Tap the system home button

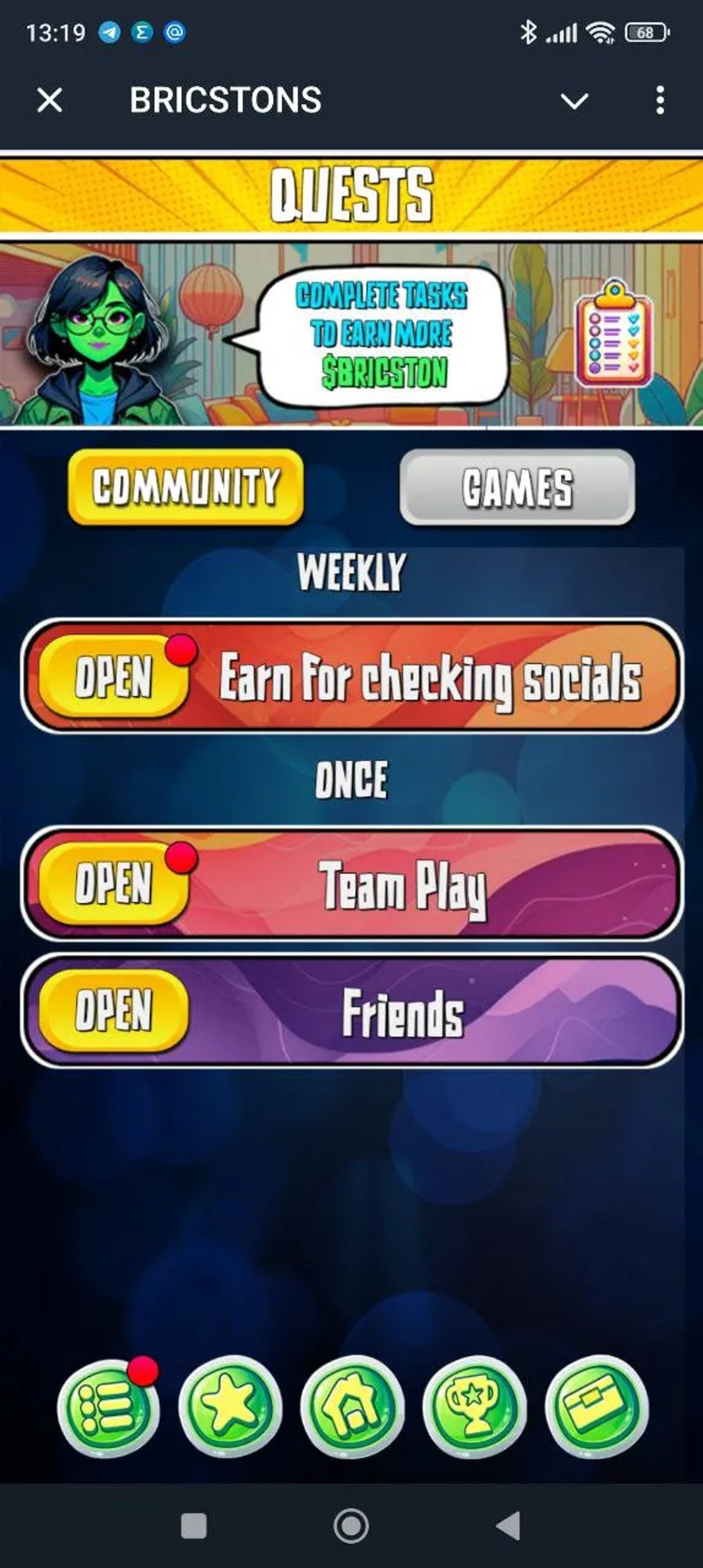coord(351,1525)
